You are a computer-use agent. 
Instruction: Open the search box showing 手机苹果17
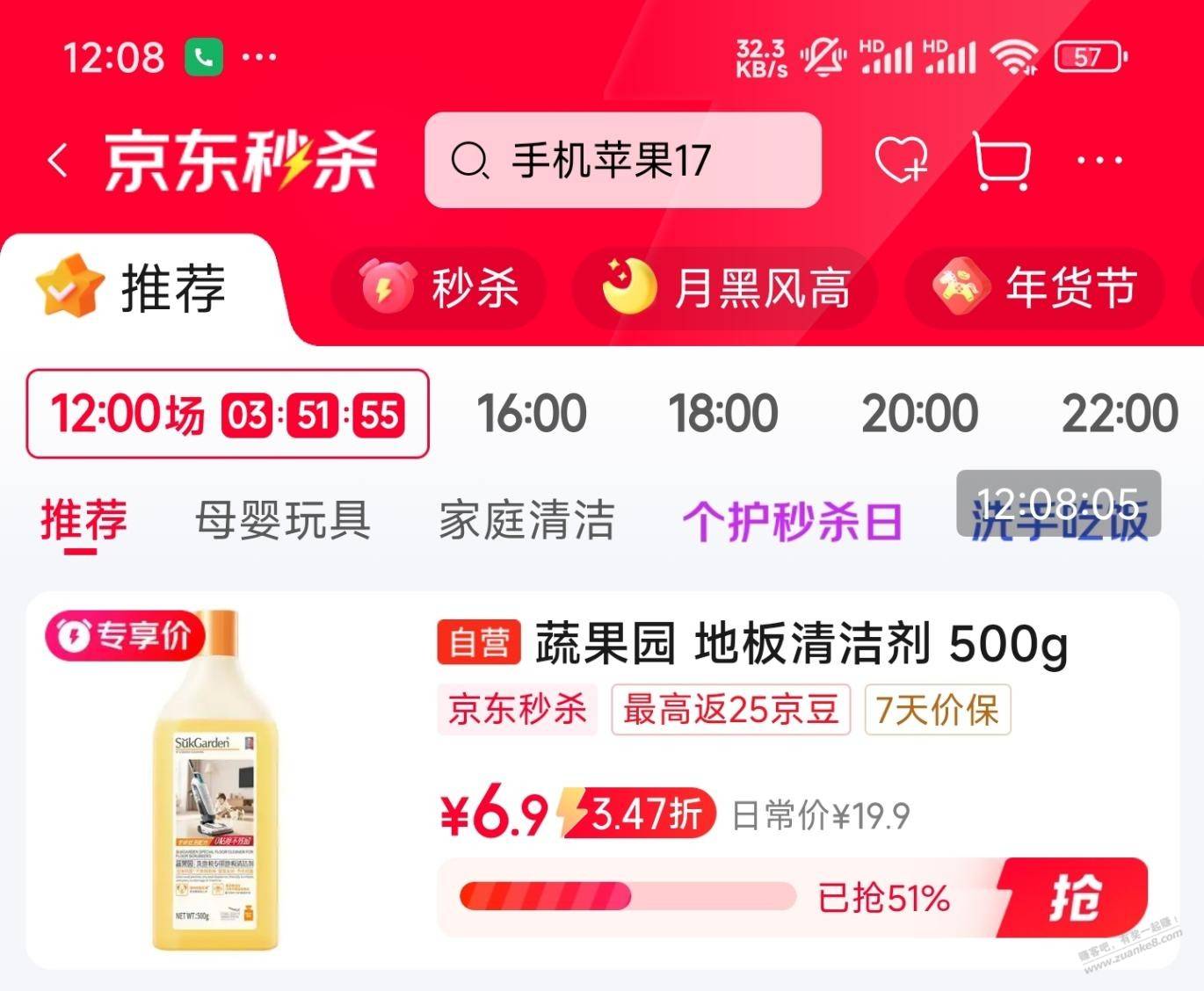pos(622,161)
